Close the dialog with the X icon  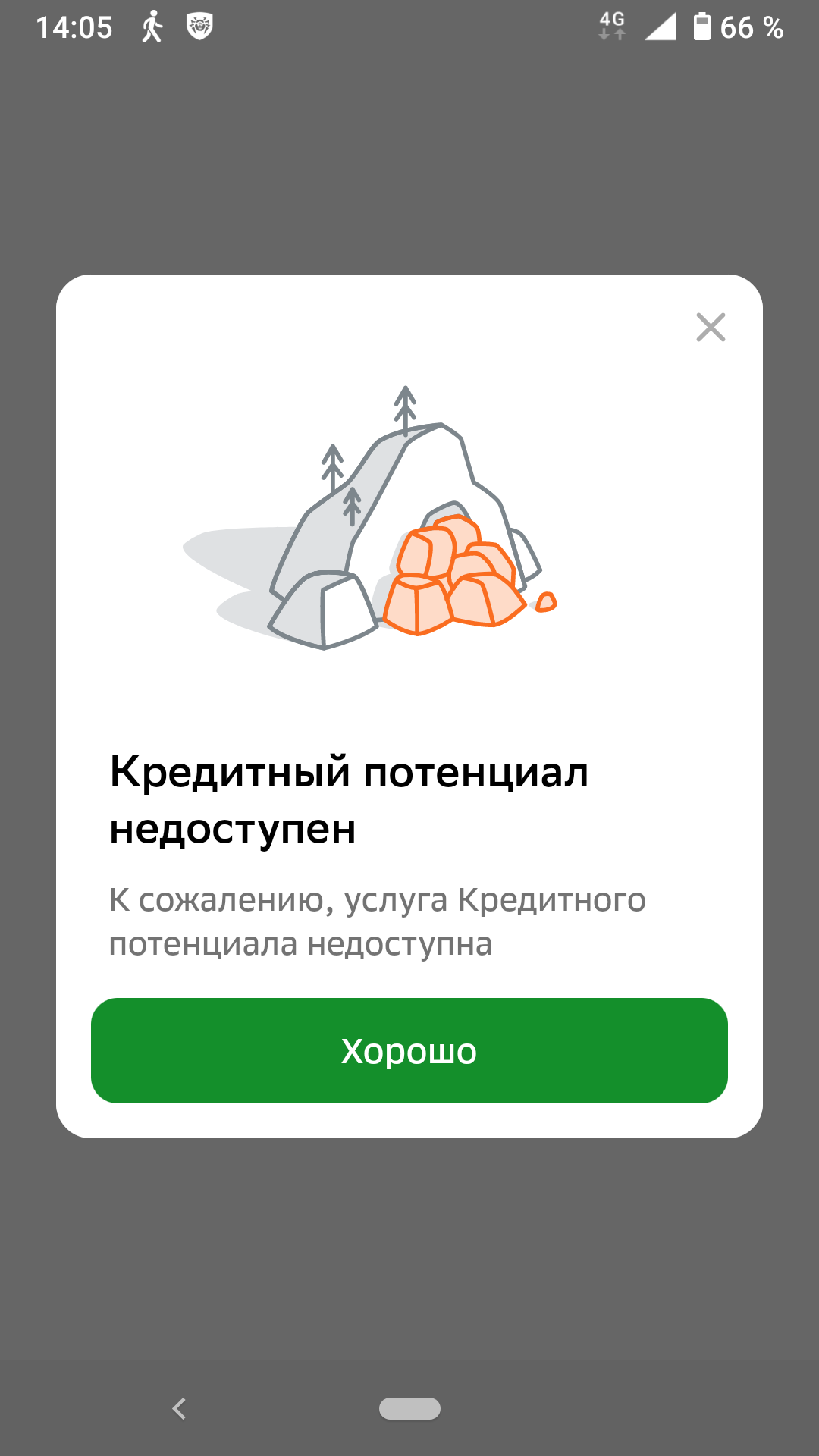pyautogui.click(x=711, y=328)
